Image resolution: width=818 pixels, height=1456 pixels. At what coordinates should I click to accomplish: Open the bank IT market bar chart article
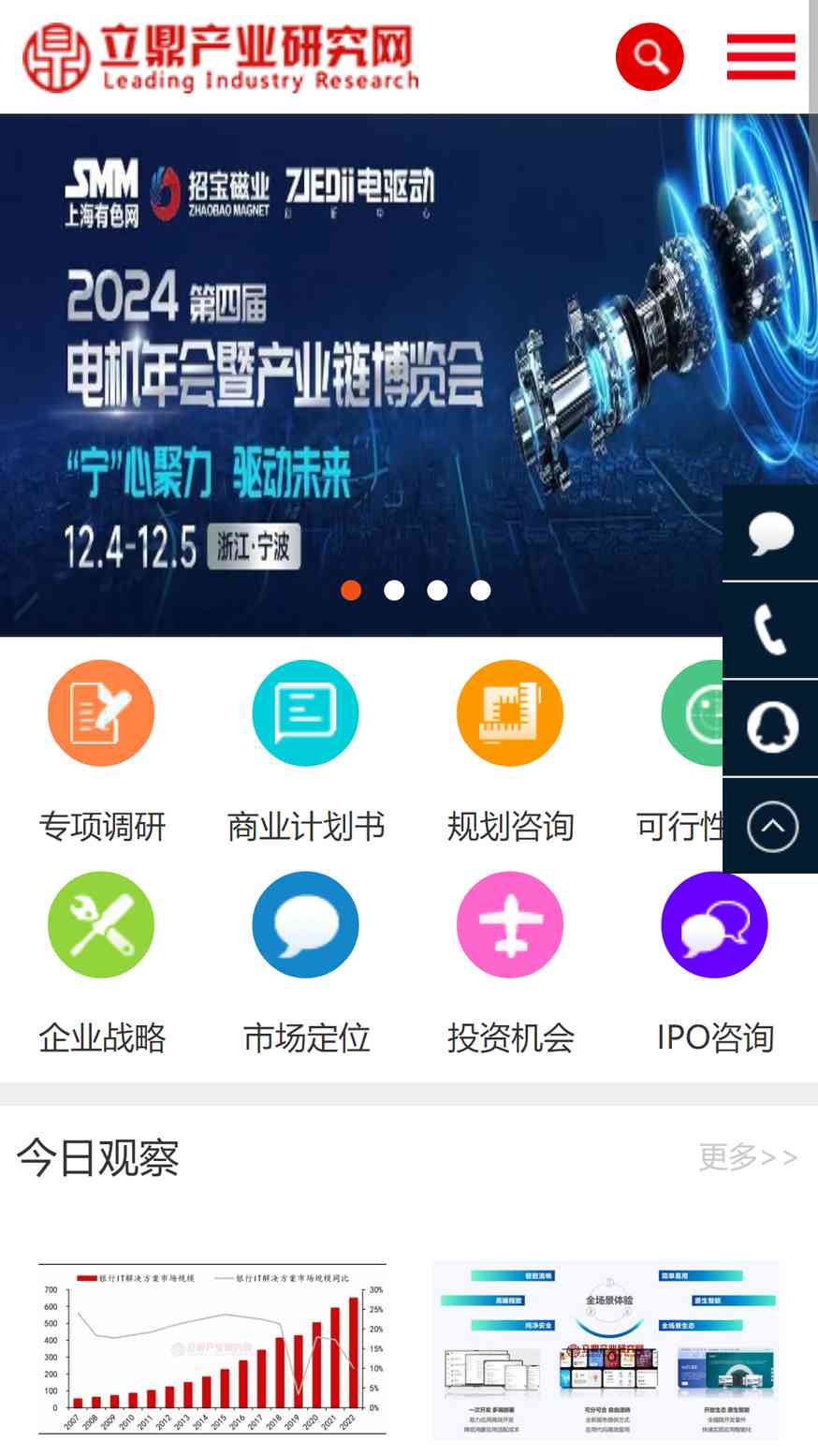pyautogui.click(x=212, y=1350)
